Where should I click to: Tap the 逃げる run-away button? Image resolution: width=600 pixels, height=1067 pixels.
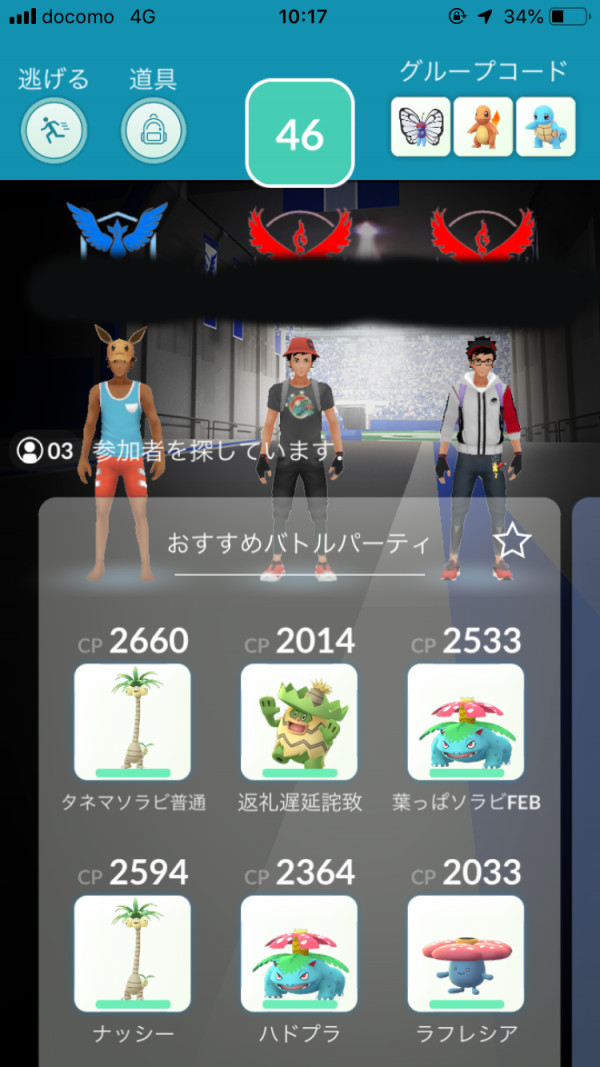click(54, 130)
